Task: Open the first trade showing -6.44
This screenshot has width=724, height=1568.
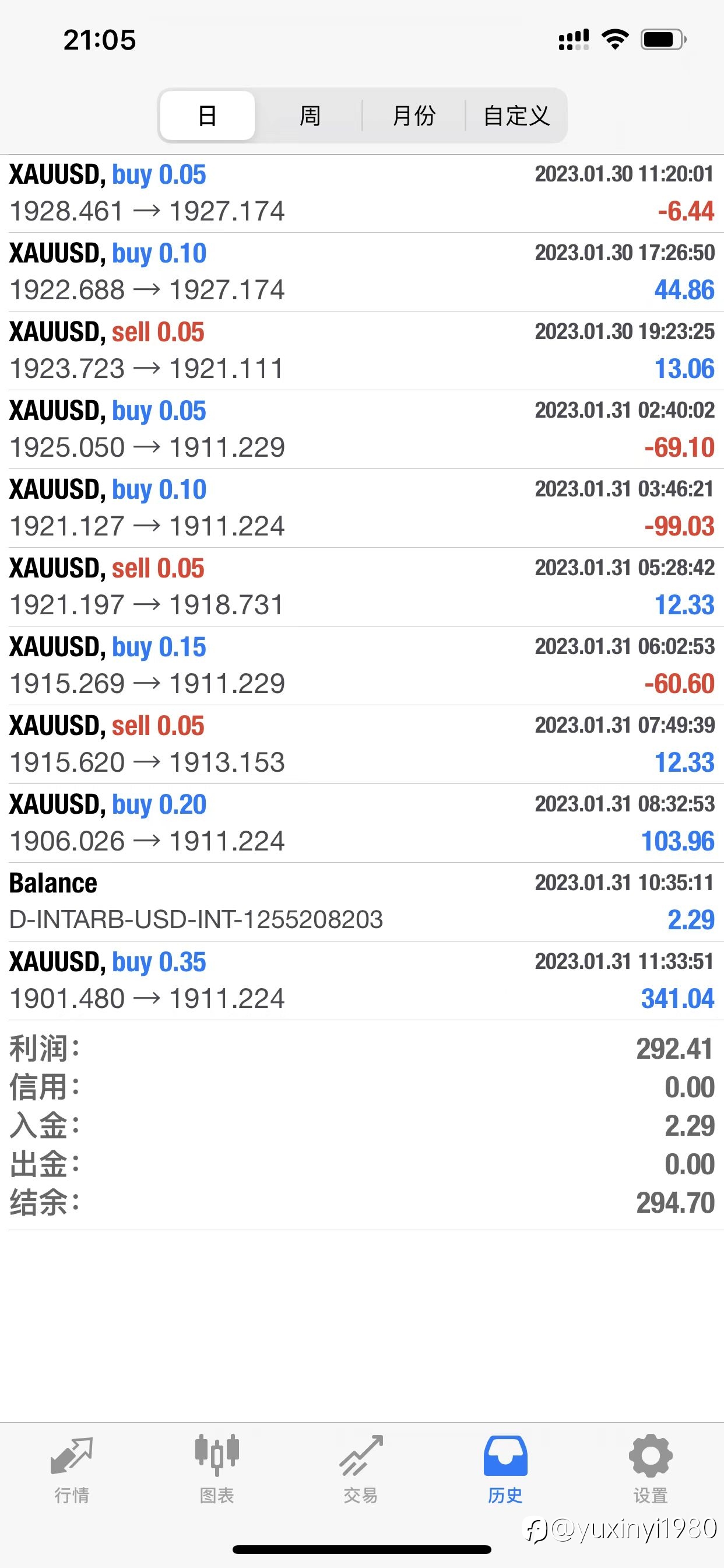Action: pos(362,194)
